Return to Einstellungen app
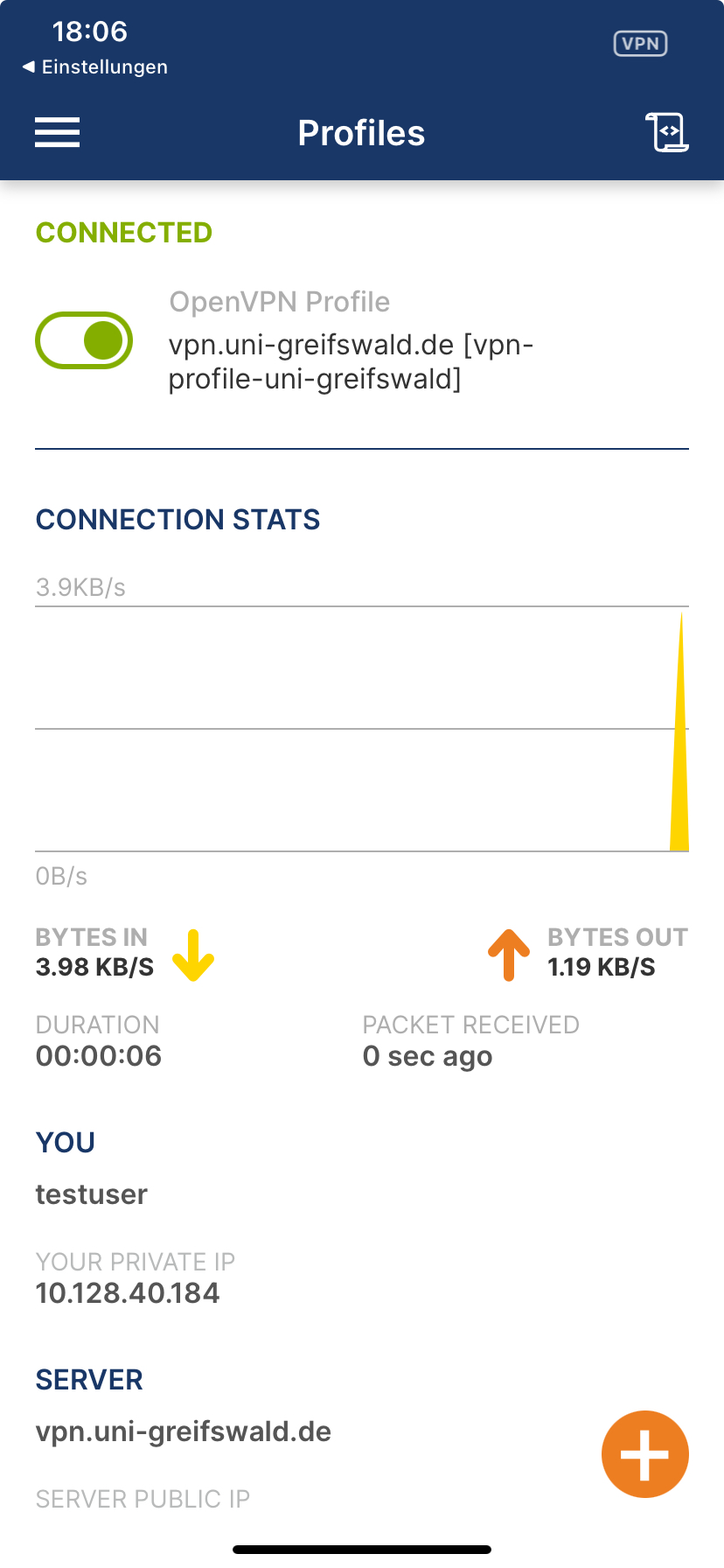Viewport: 724px width, 1568px height. (x=94, y=67)
